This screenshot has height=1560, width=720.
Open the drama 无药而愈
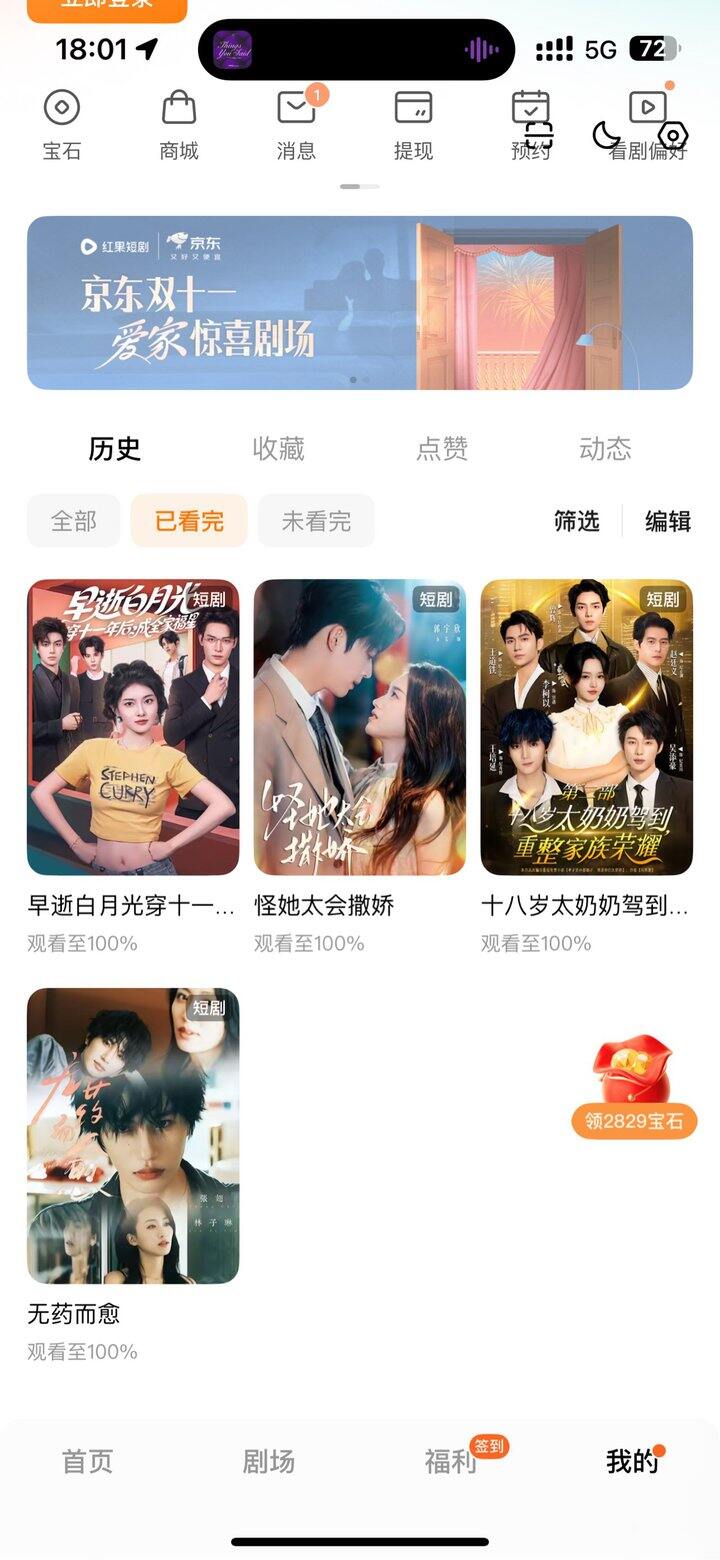click(133, 1136)
